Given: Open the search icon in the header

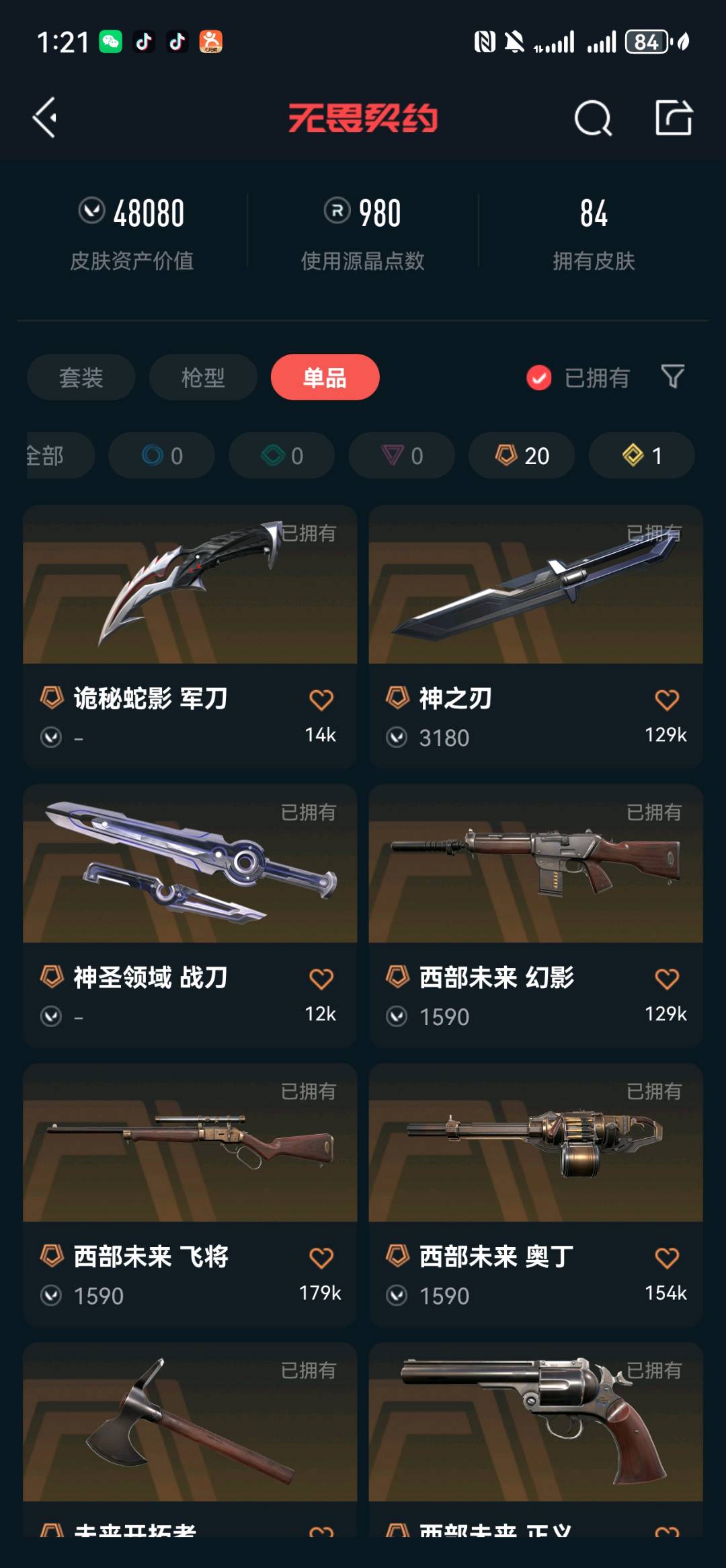Looking at the screenshot, I should (593, 118).
